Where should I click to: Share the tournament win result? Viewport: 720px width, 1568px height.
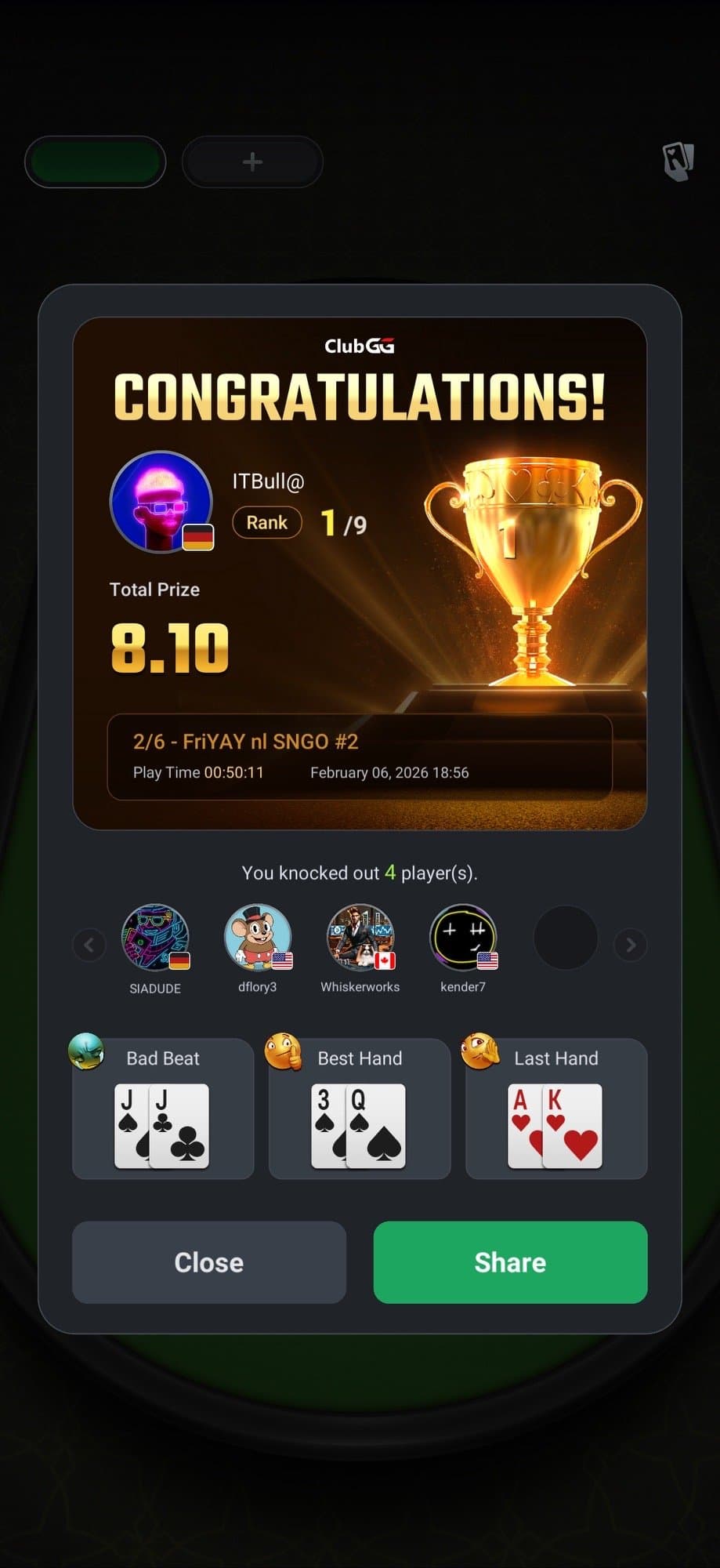[510, 1262]
